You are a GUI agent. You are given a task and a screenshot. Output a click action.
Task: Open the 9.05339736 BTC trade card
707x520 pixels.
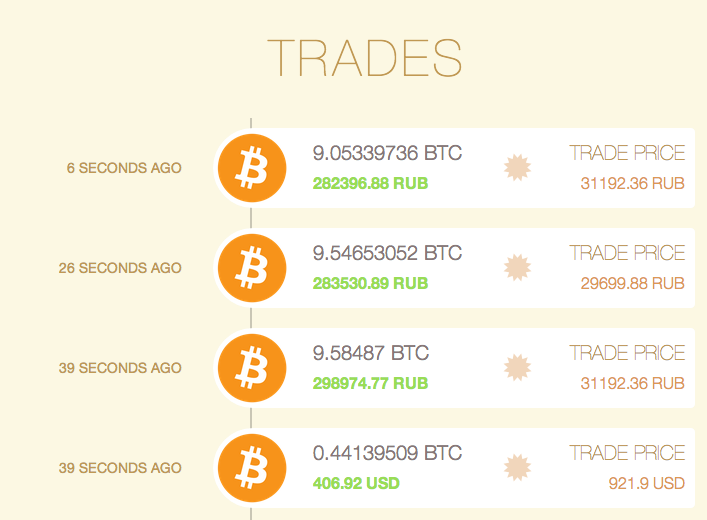click(x=480, y=168)
